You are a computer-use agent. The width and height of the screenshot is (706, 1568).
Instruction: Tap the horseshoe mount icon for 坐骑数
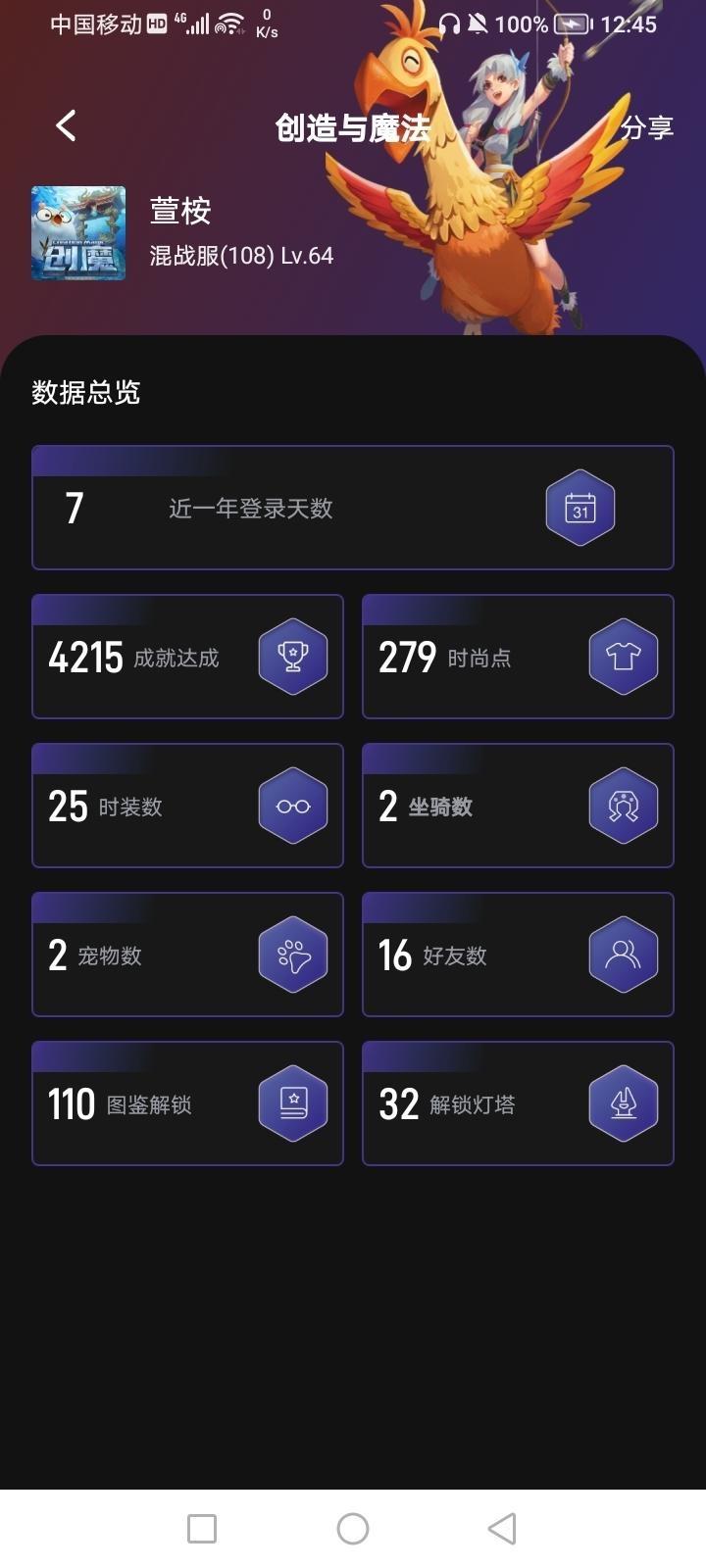623,806
